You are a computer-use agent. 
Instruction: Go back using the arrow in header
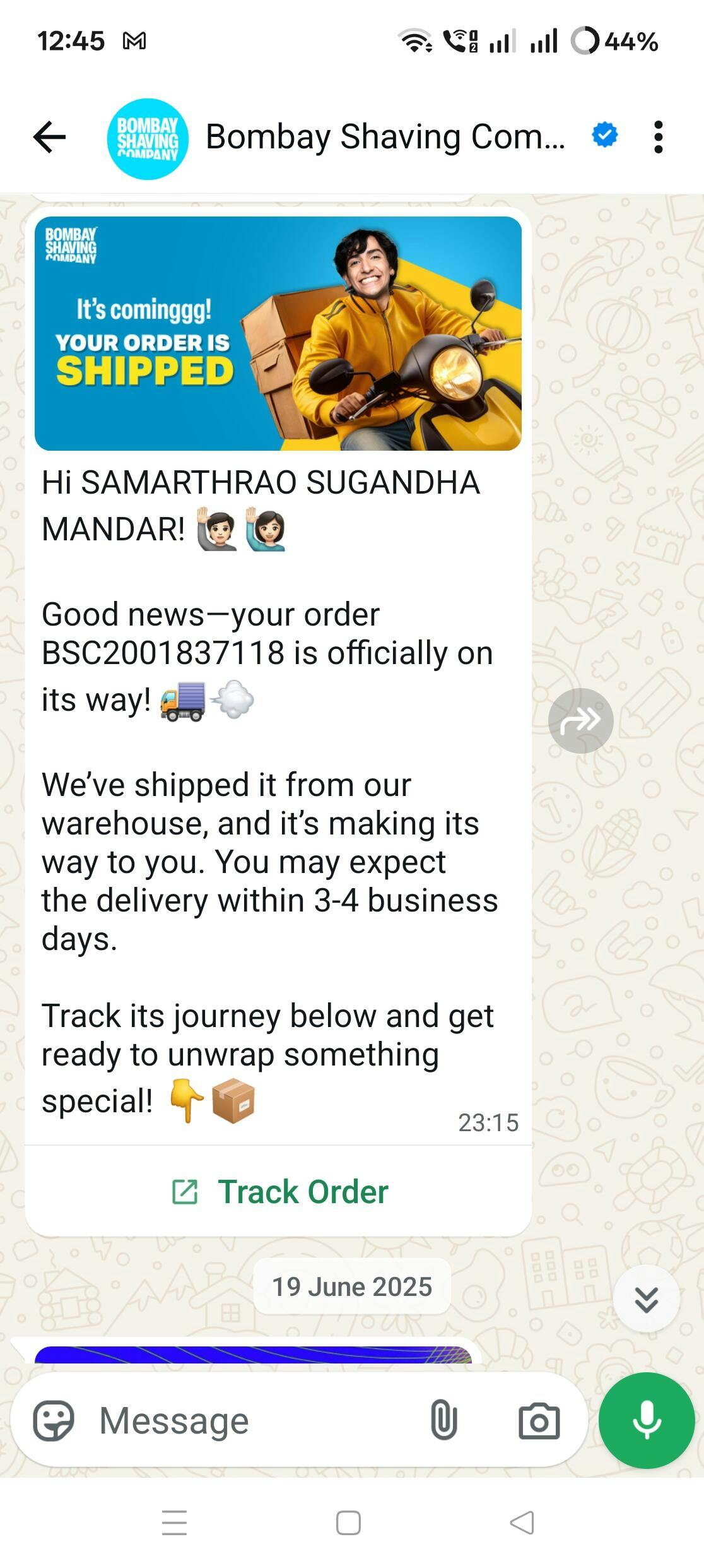click(49, 138)
